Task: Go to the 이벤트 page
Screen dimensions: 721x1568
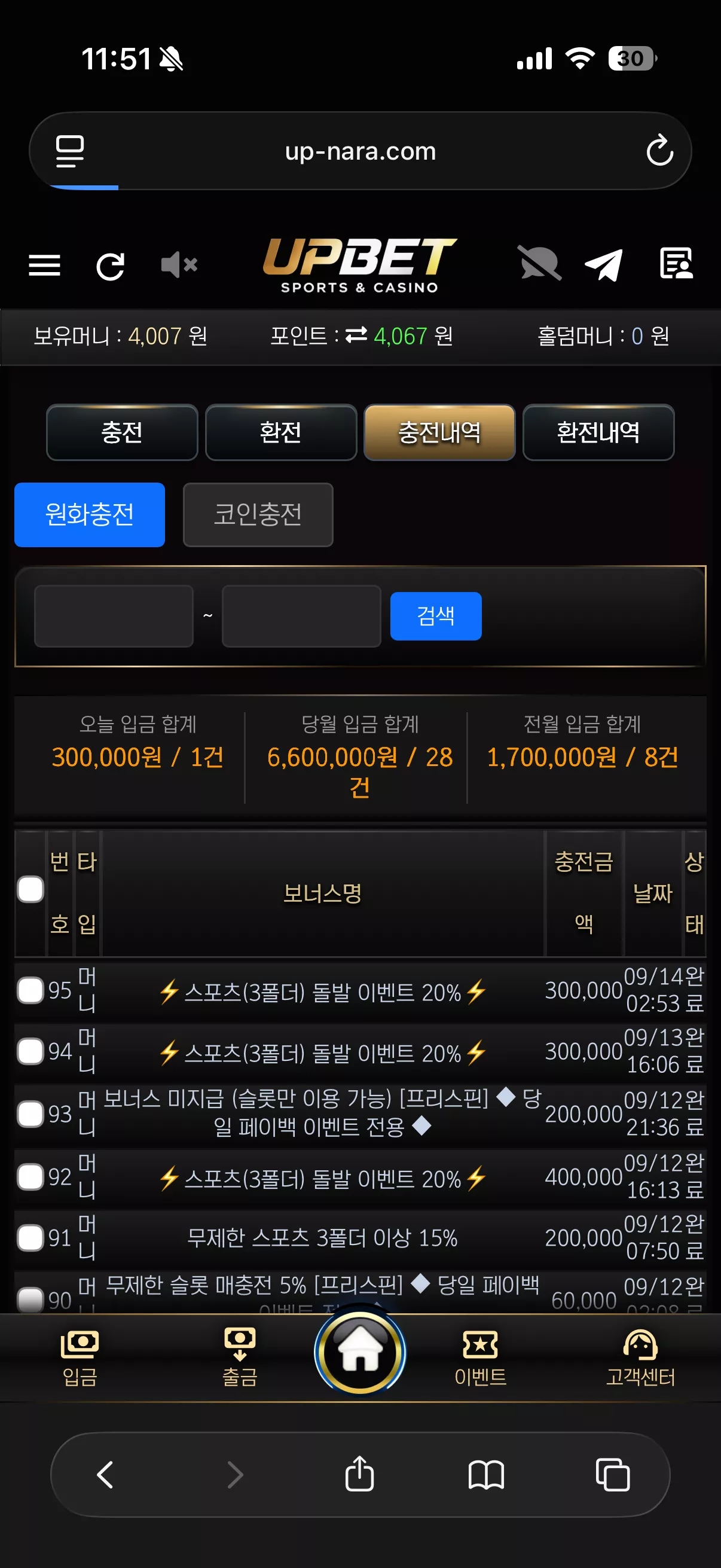Action: point(480,1358)
